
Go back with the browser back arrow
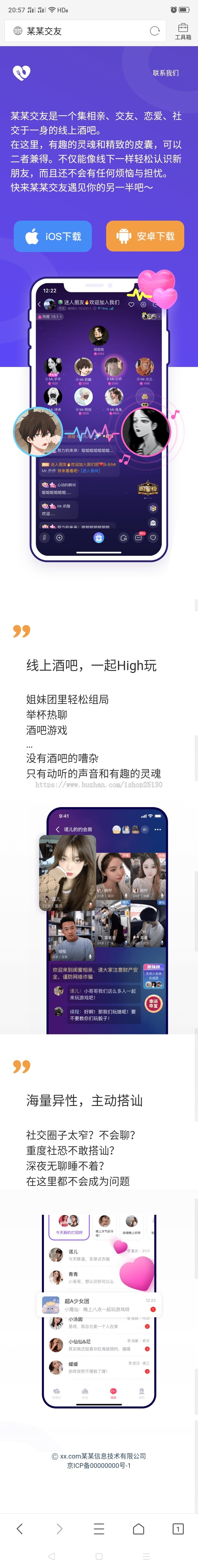(x=20, y=1528)
